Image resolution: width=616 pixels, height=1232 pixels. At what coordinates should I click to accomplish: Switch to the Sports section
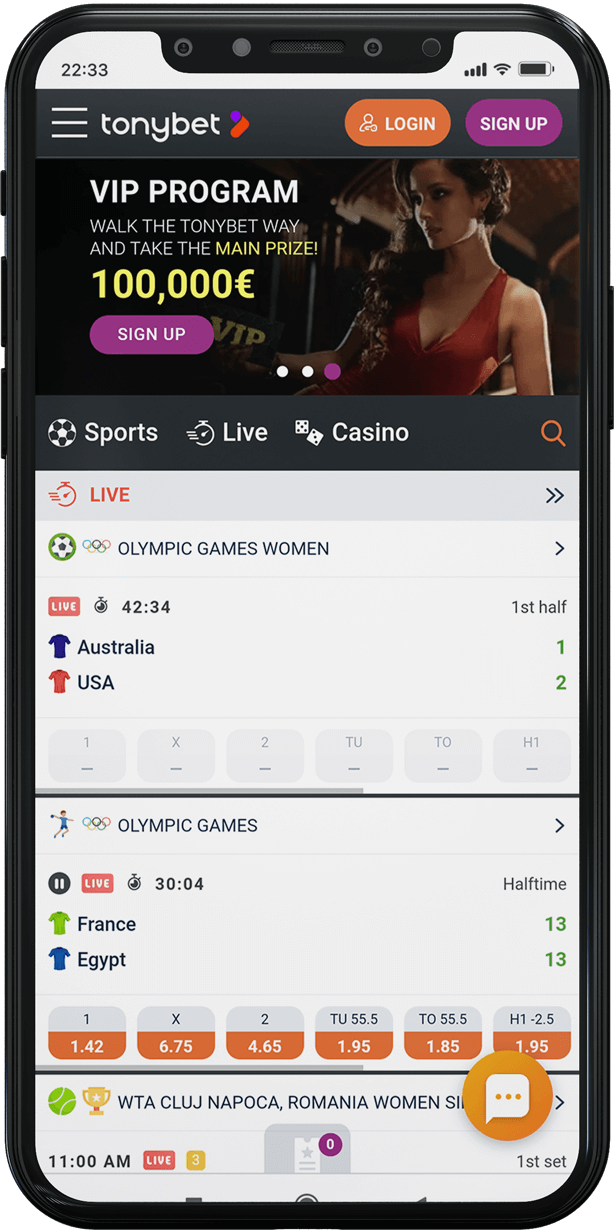point(103,432)
